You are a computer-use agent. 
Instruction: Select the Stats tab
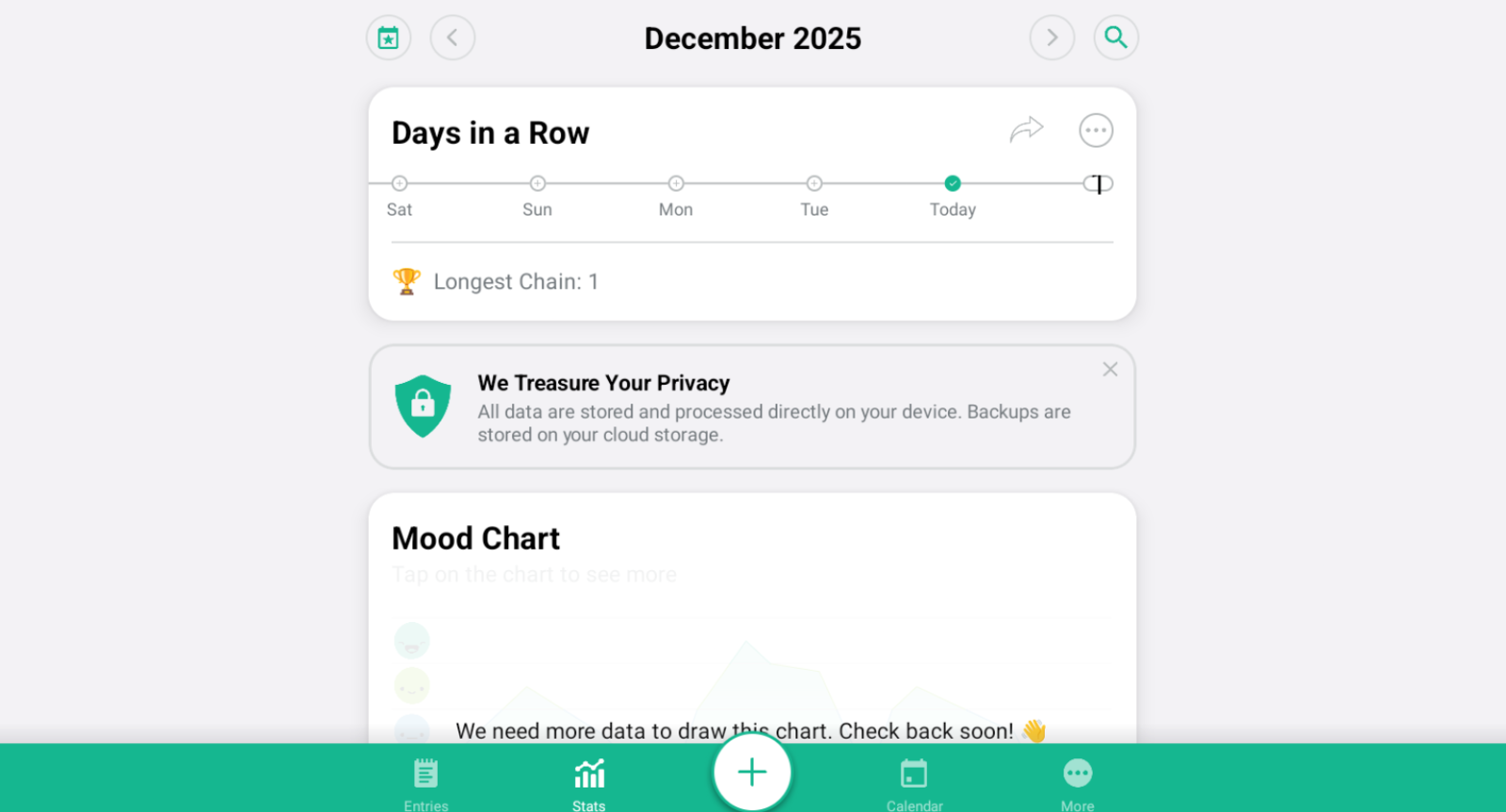coord(589,783)
